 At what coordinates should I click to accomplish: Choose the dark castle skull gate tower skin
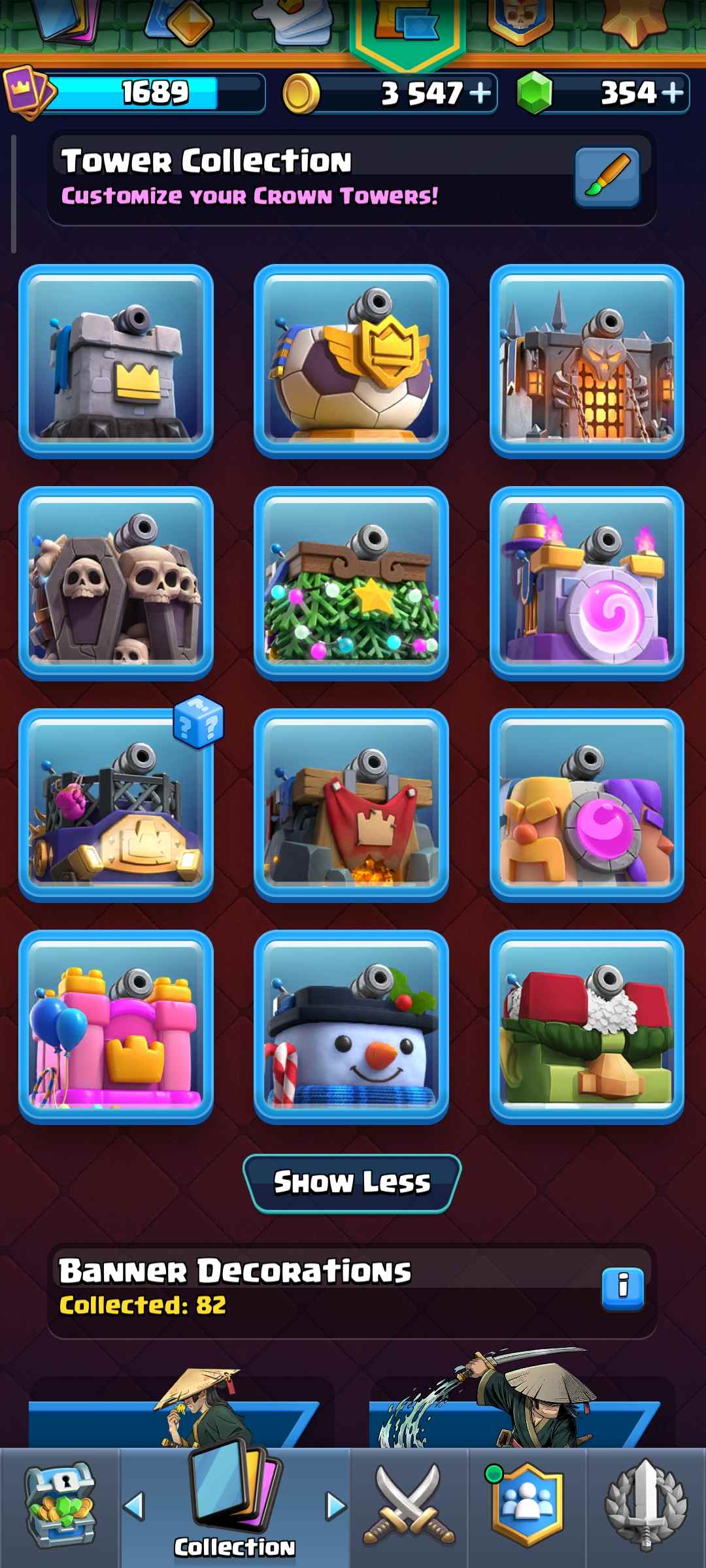click(586, 361)
